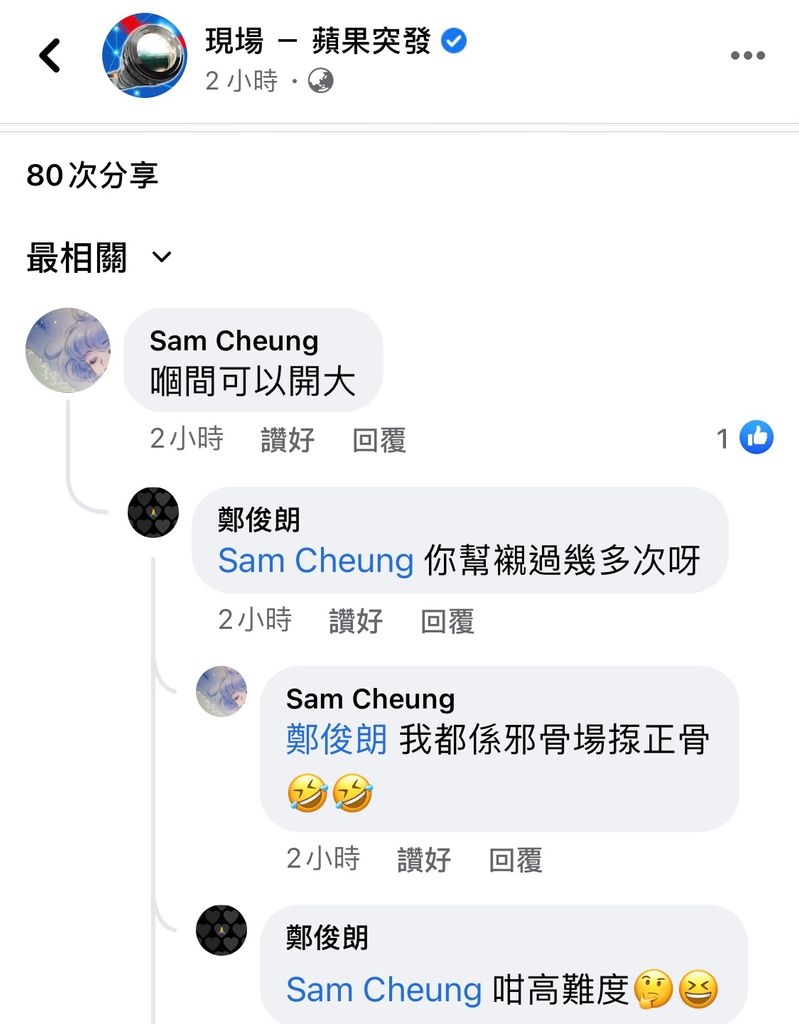
Task: Open 鄭俊朗's avatar beside 你幫襯過幾多次呀
Action: 153,513
